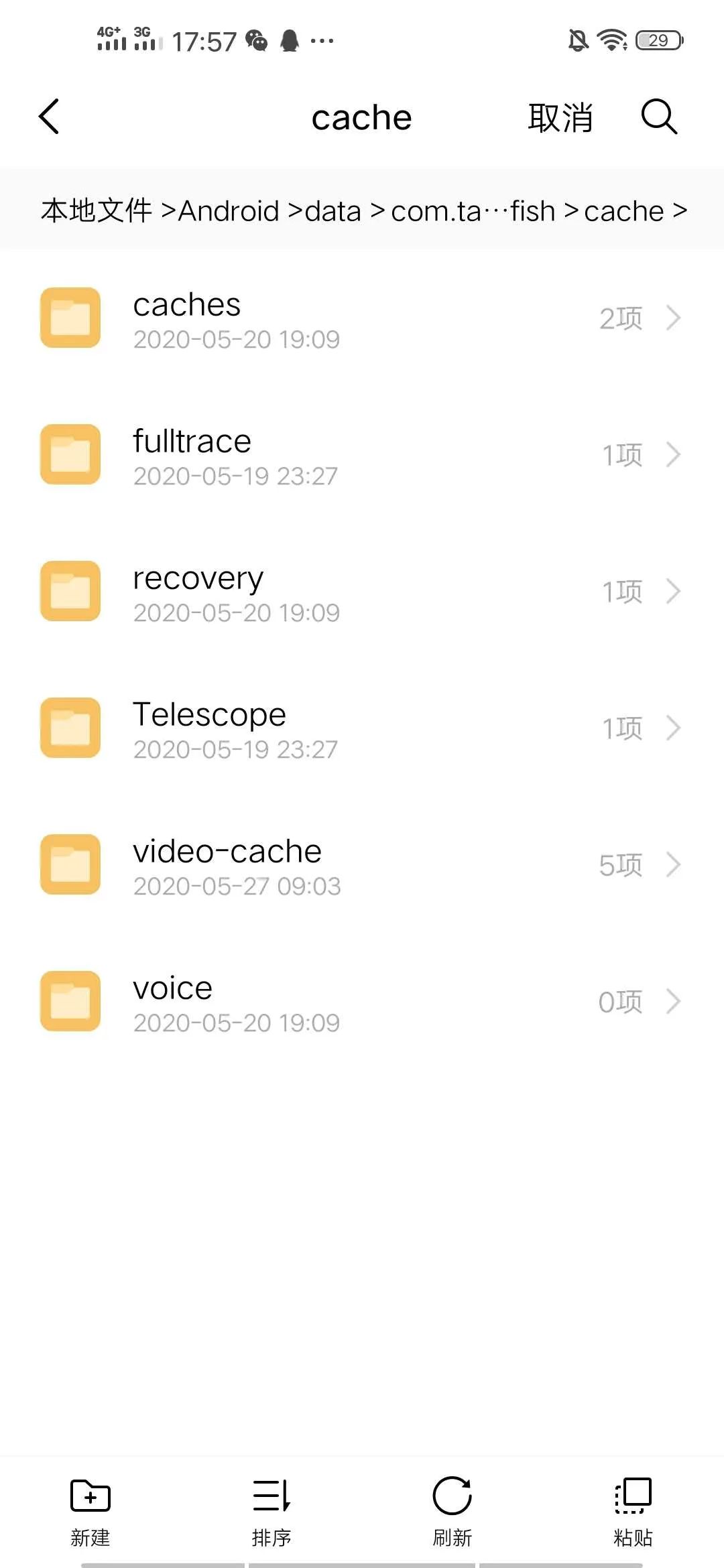
Task: Open com.ta···fish in the breadcrumb path
Action: (473, 211)
